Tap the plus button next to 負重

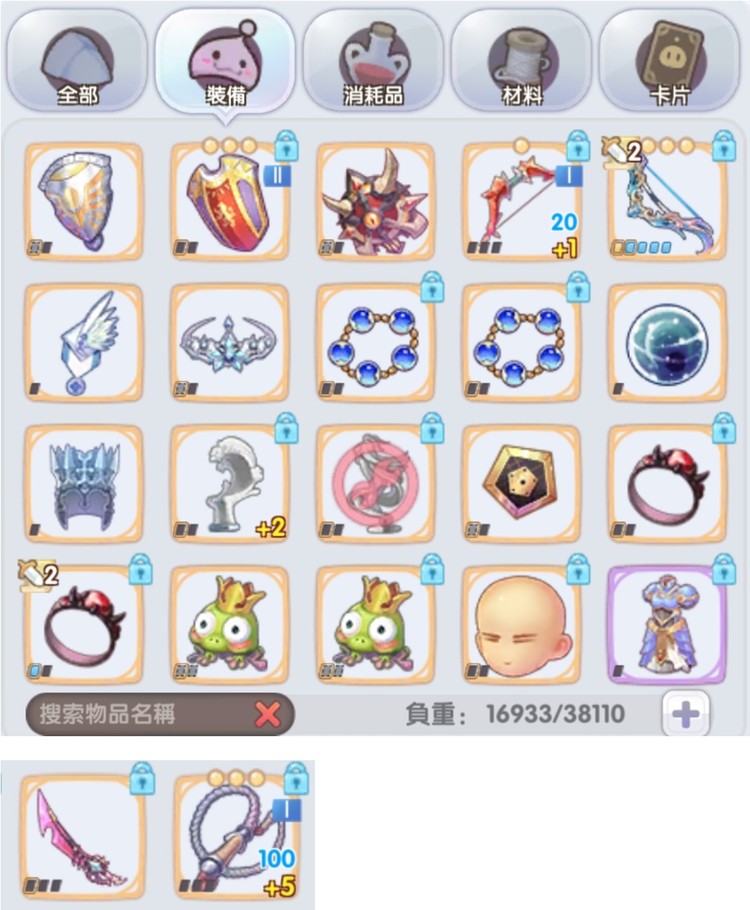(687, 714)
